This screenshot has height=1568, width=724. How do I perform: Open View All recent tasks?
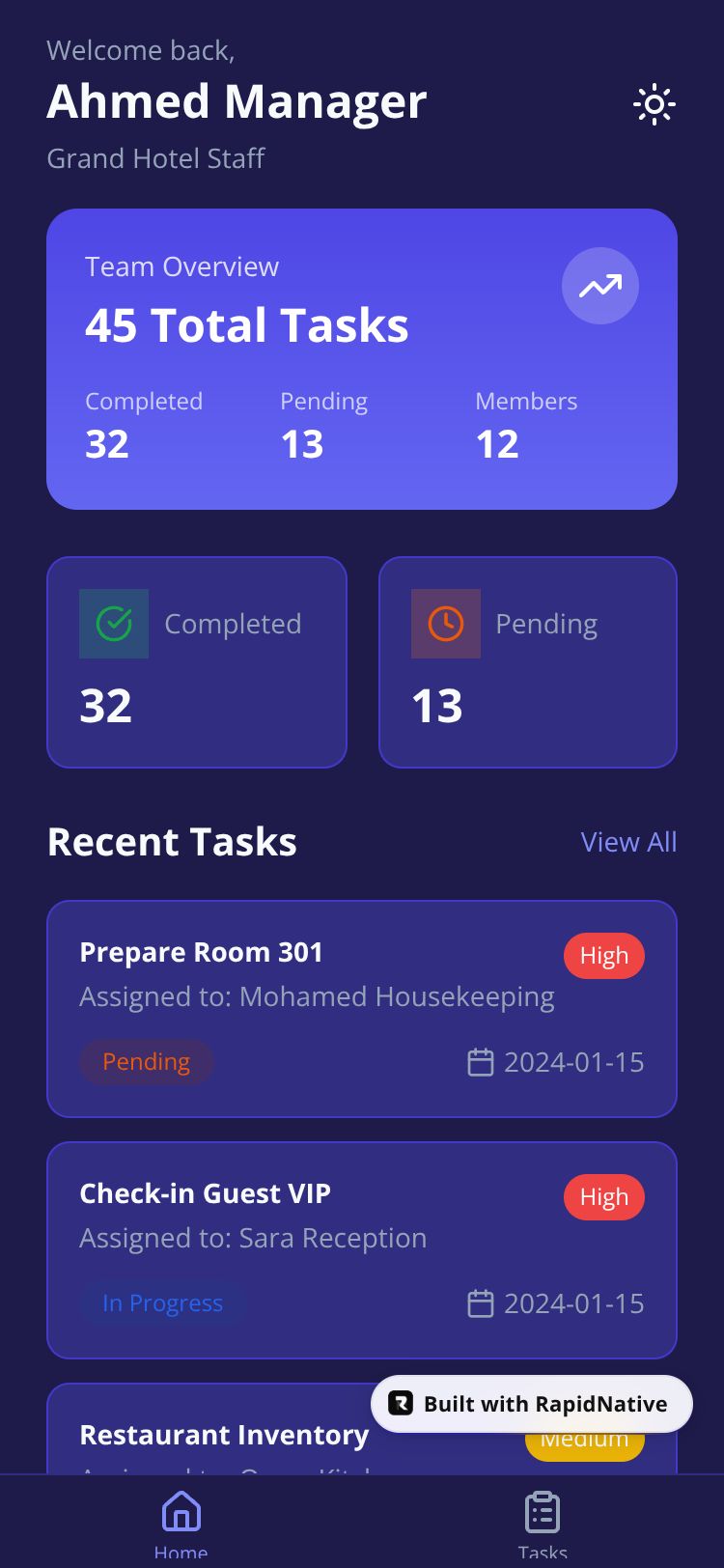coord(628,842)
